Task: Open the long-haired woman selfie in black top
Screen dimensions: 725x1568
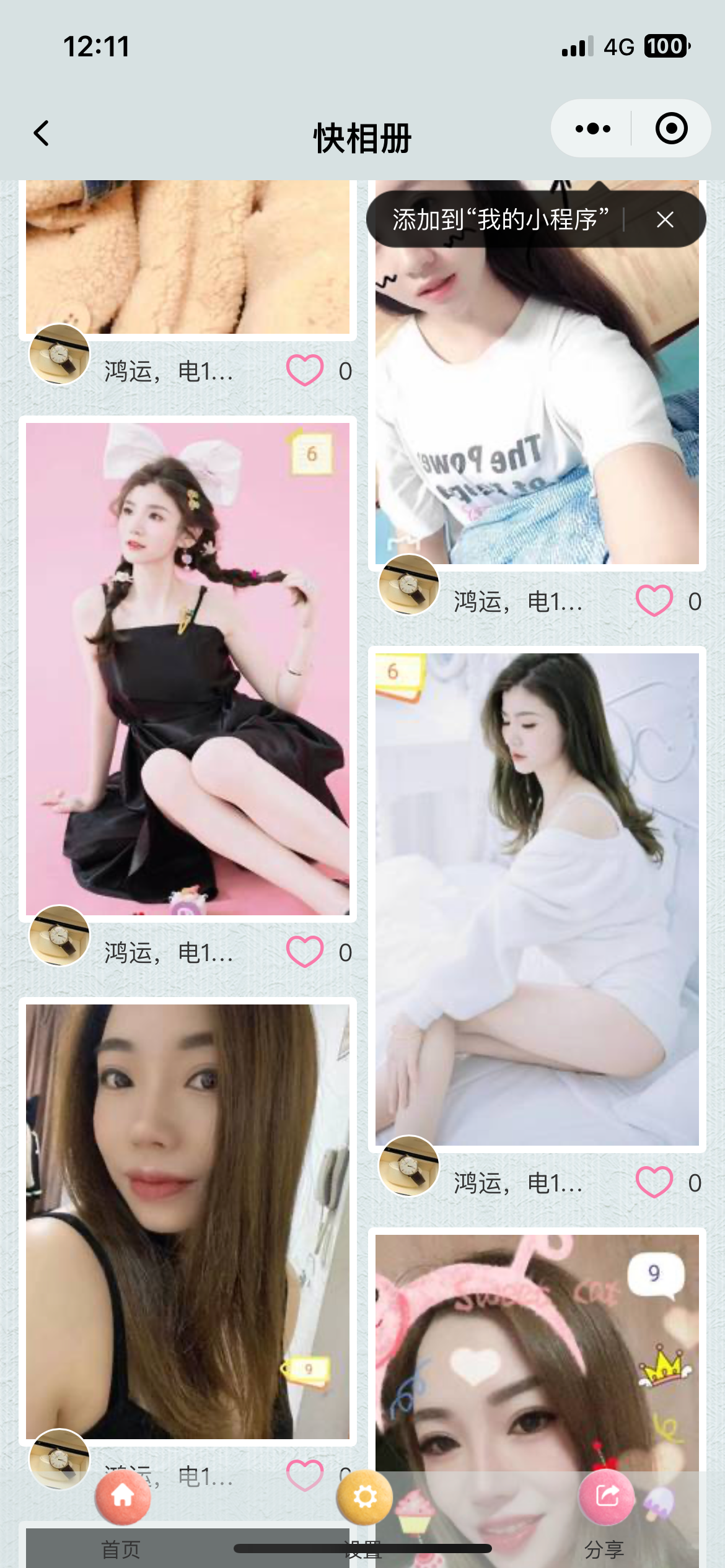Action: pos(187,1220)
